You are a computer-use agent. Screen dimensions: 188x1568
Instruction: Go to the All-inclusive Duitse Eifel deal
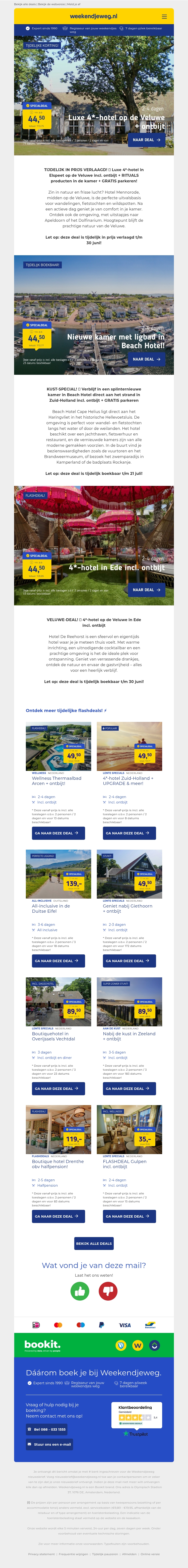(x=59, y=960)
